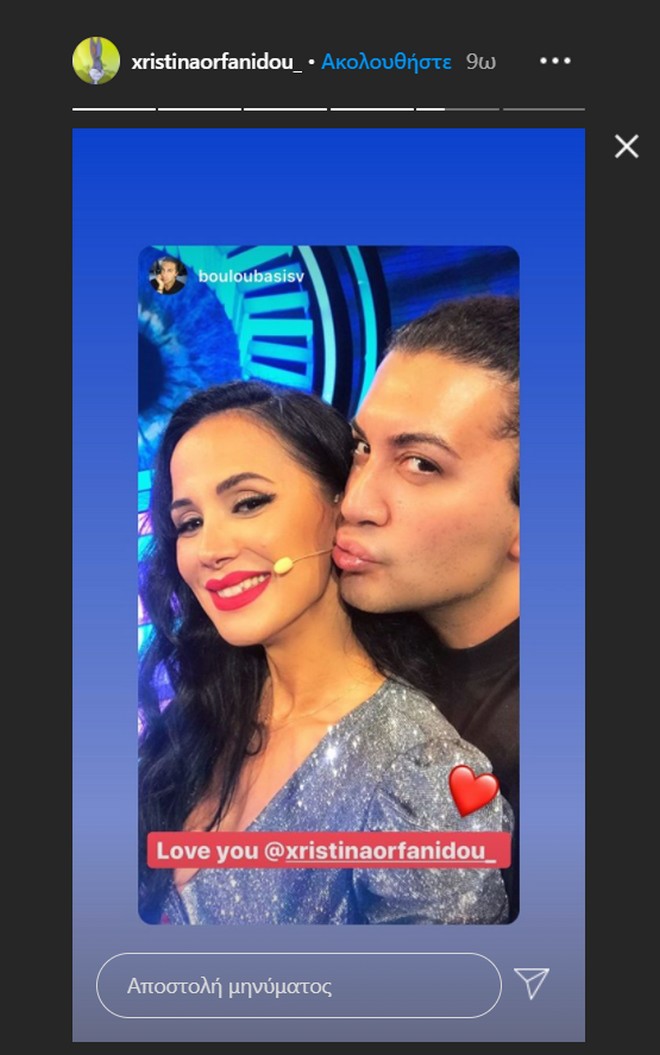Follow via Ακολουθήστε link
The height and width of the screenshot is (1055, 660).
tap(387, 62)
